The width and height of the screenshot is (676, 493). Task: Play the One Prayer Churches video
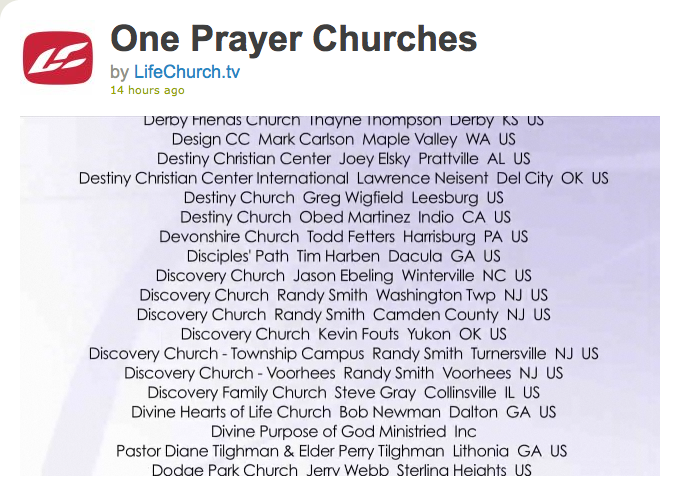tap(339, 295)
